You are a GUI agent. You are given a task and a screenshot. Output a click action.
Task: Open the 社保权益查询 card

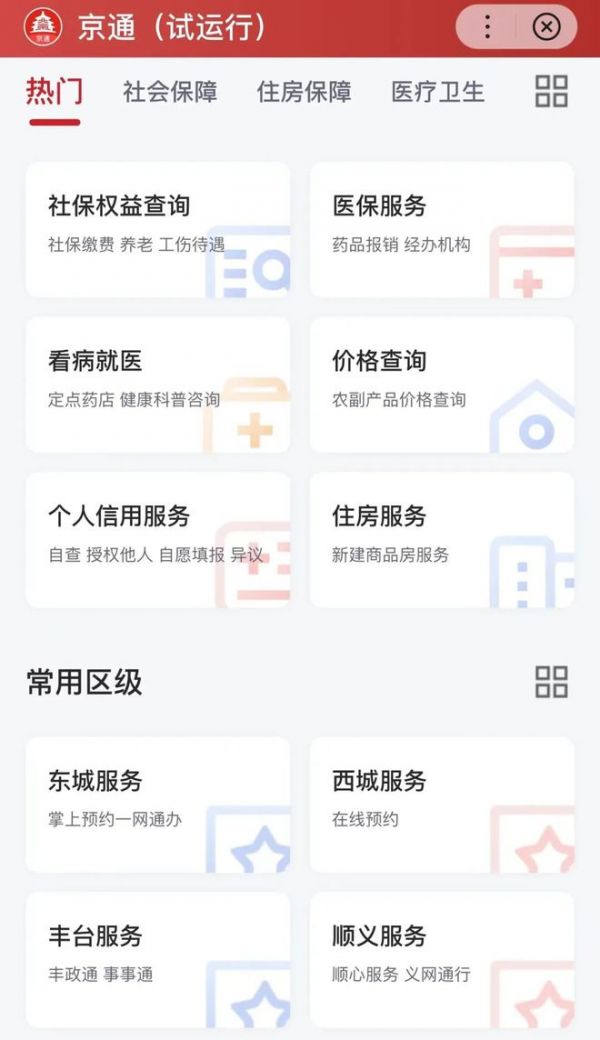tap(158, 229)
